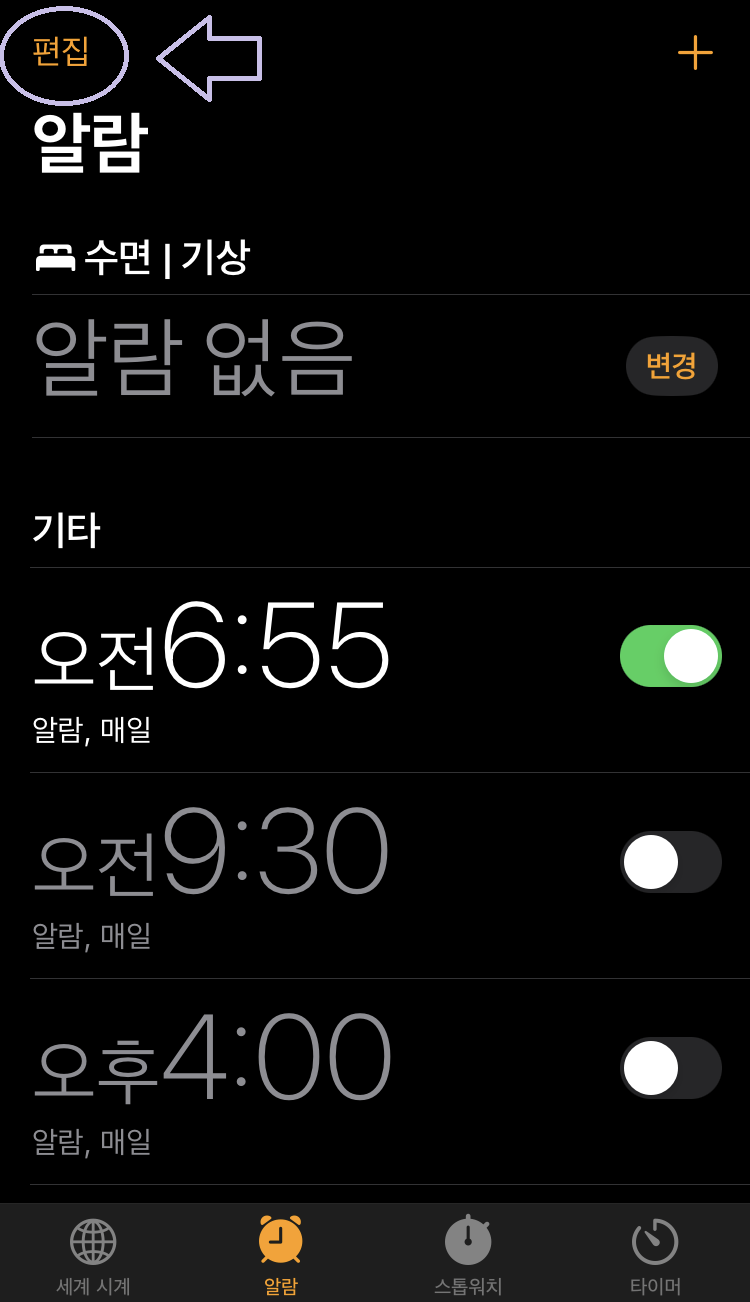The image size is (750, 1302).
Task: Switch to the 스톱워치 tab
Action: [x=468, y=1256]
